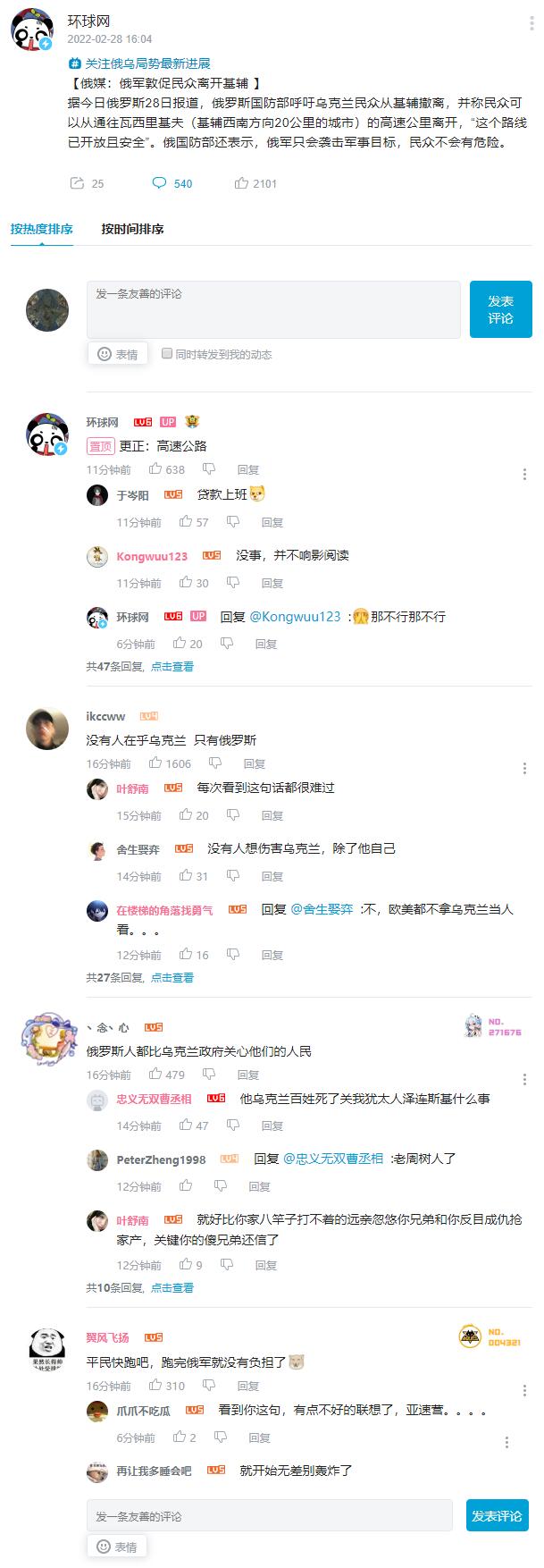Tap the bottom 发表评论 button
Viewport: 544px width, 1568px height.
pyautogui.click(x=497, y=1516)
